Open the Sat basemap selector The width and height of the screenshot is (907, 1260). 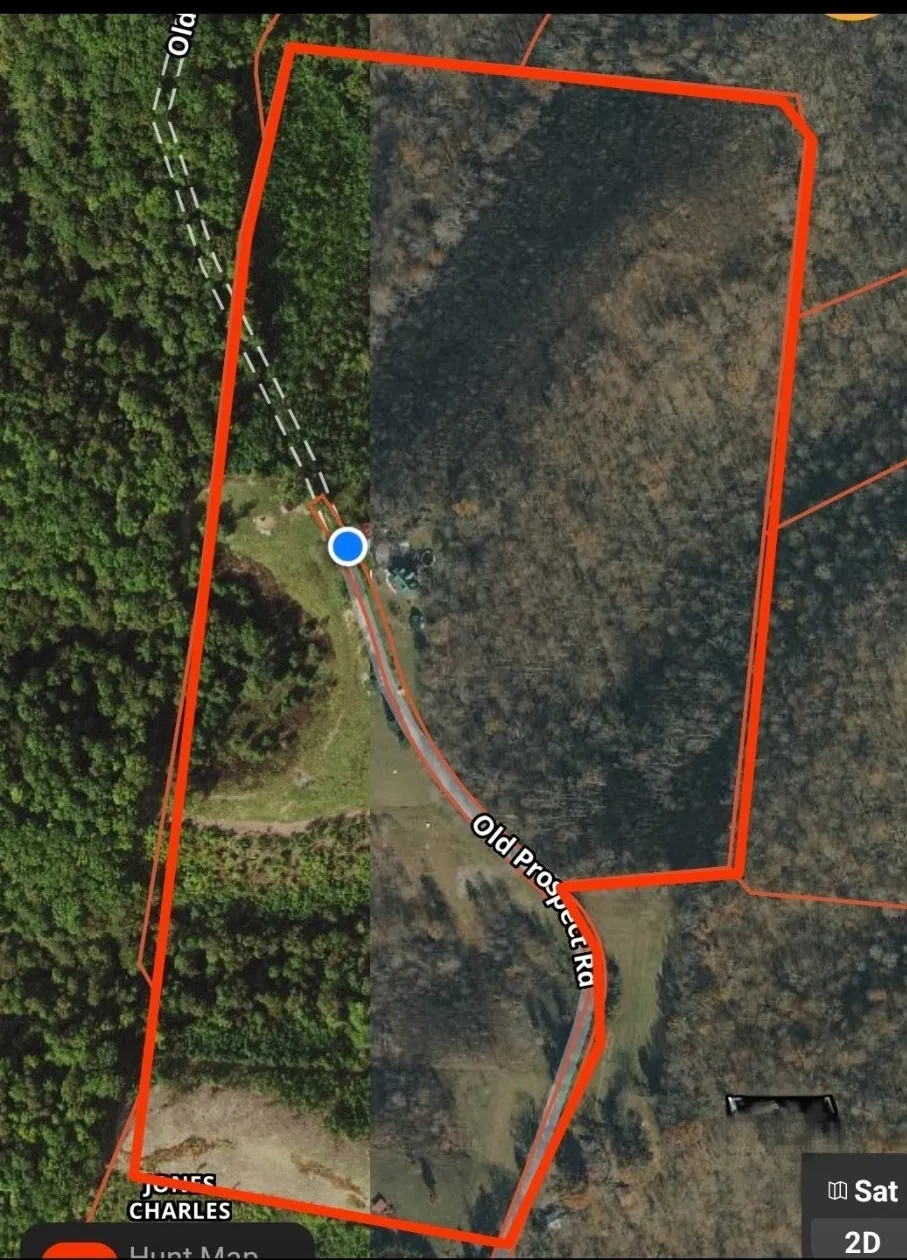pos(862,1190)
